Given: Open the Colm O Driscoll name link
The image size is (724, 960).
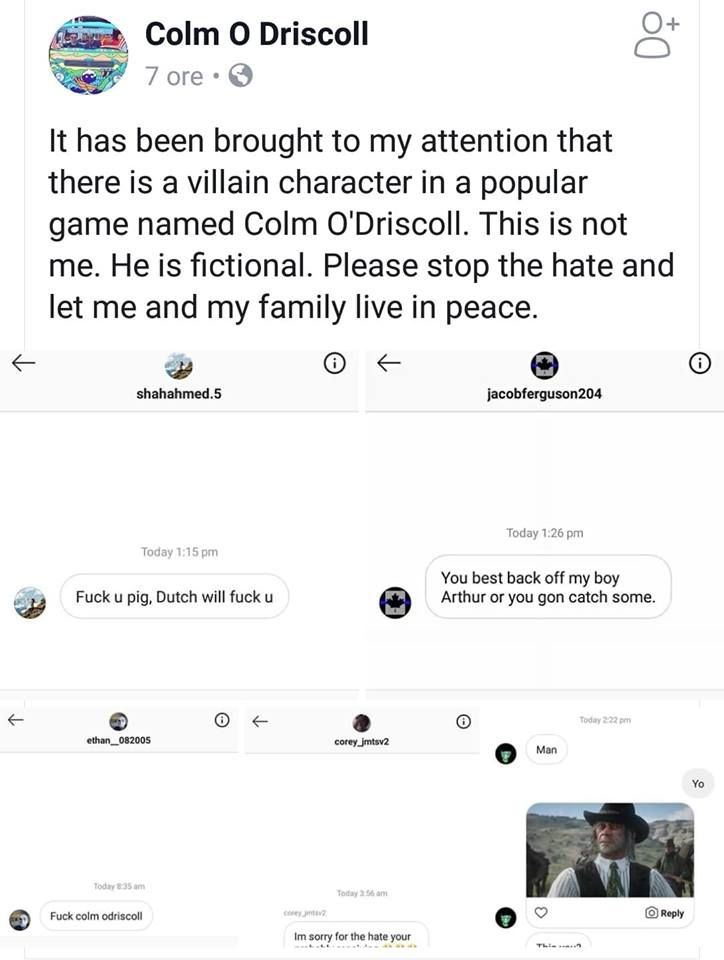Looking at the screenshot, I should (256, 34).
